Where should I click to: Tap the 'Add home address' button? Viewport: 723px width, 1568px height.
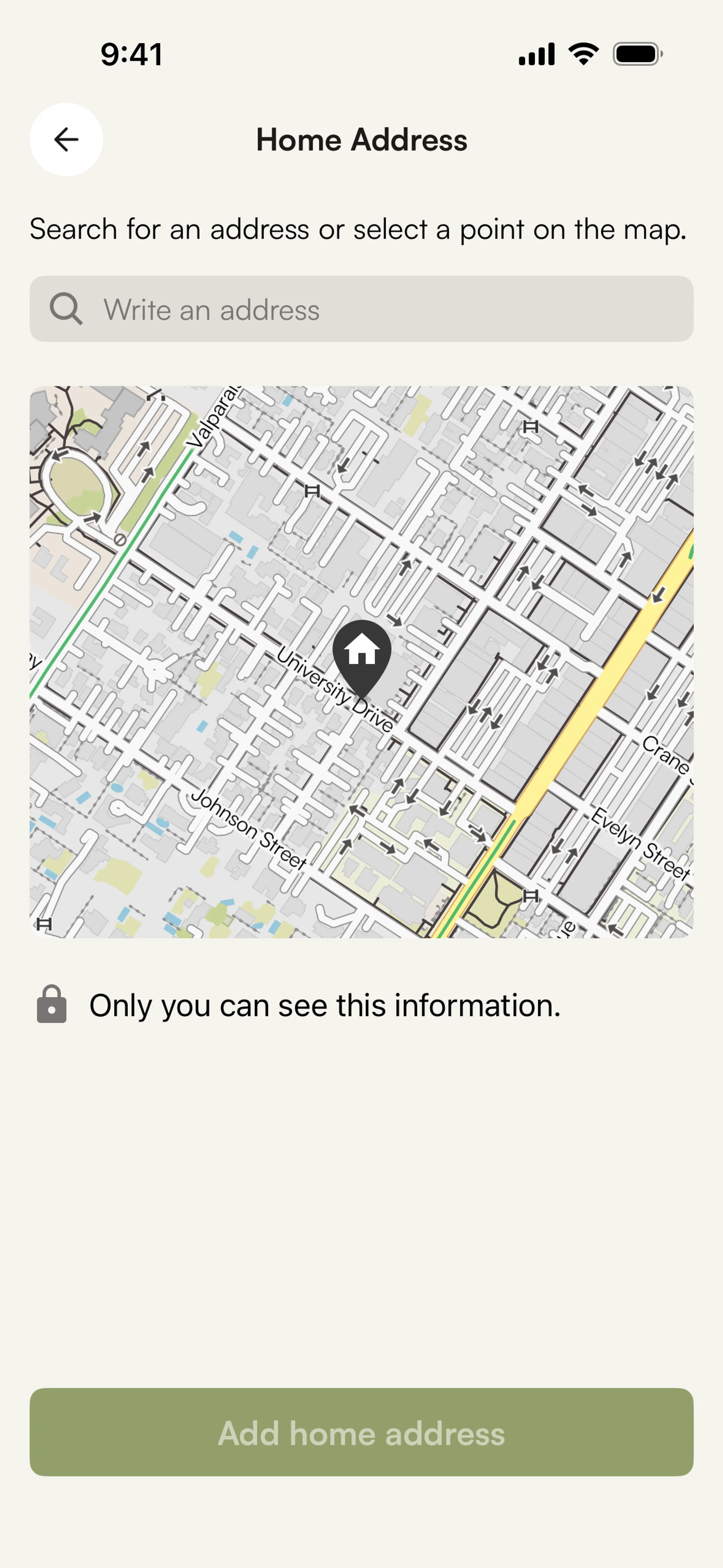[x=361, y=1432]
